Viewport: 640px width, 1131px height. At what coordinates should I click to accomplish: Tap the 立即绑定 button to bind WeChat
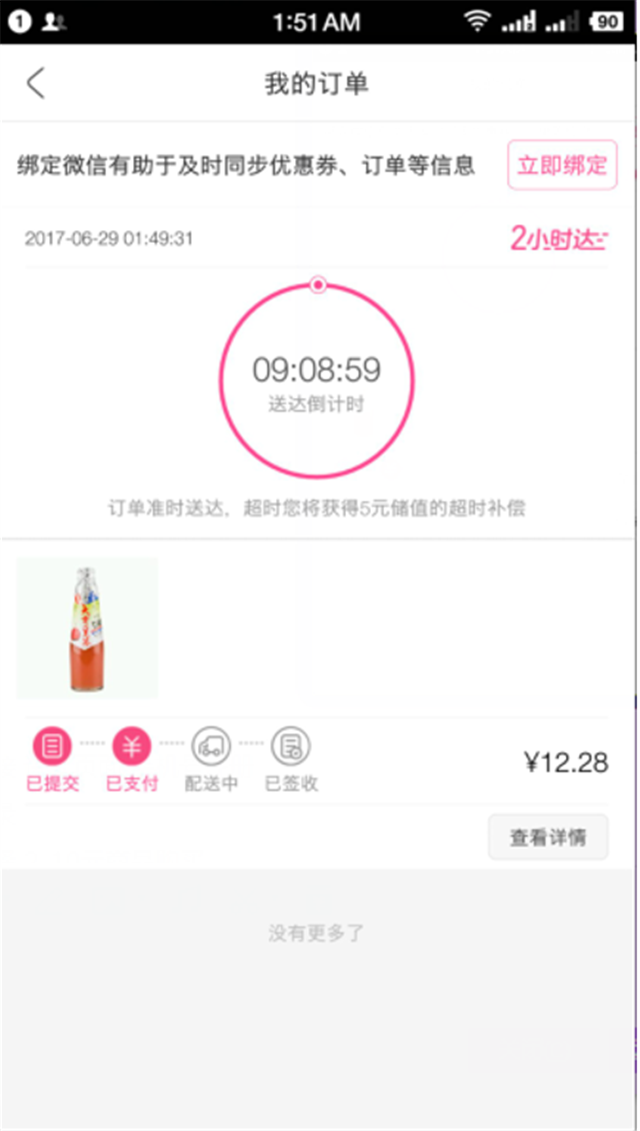pyautogui.click(x=562, y=164)
